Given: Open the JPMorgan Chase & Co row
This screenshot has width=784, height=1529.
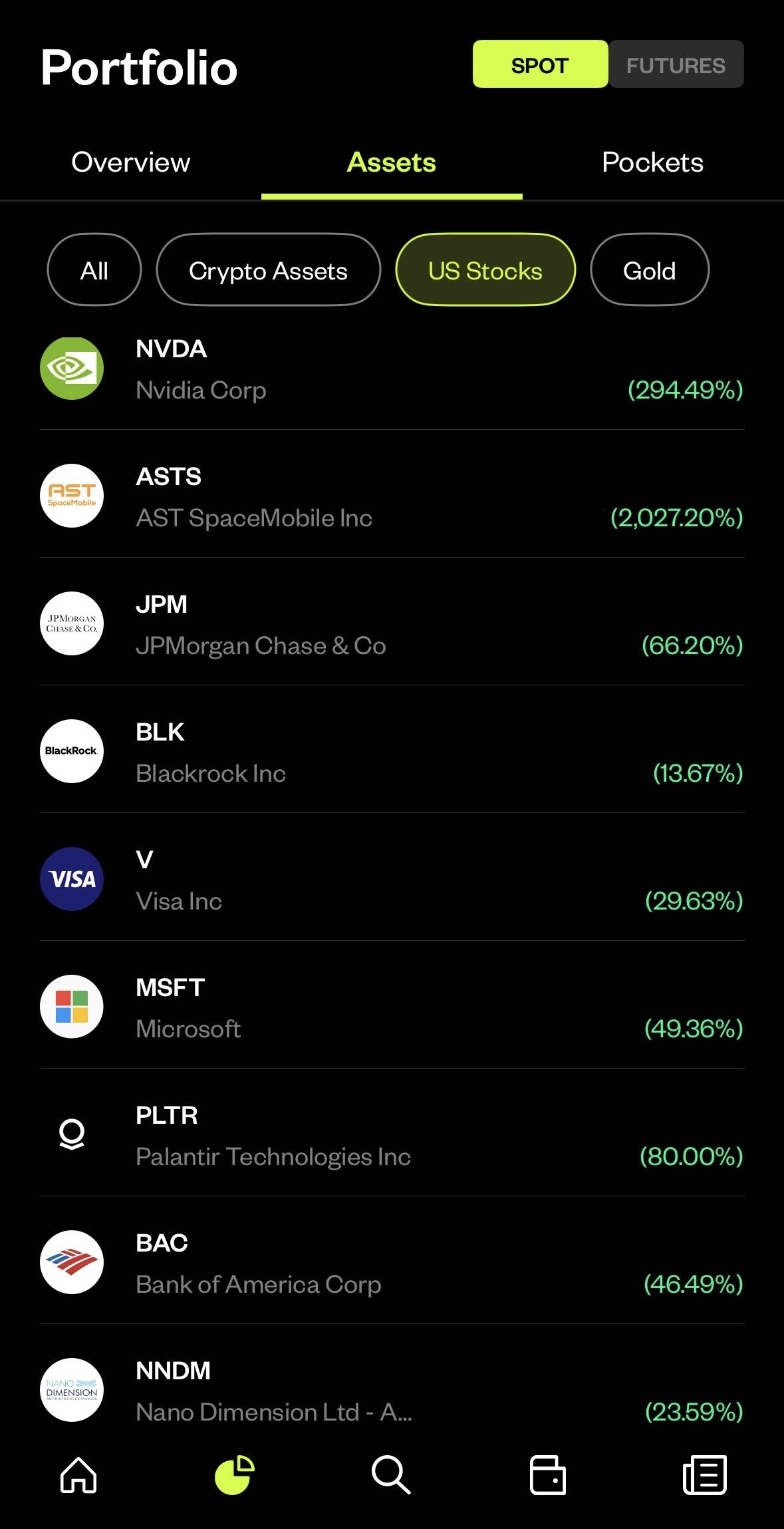Looking at the screenshot, I should (391, 624).
